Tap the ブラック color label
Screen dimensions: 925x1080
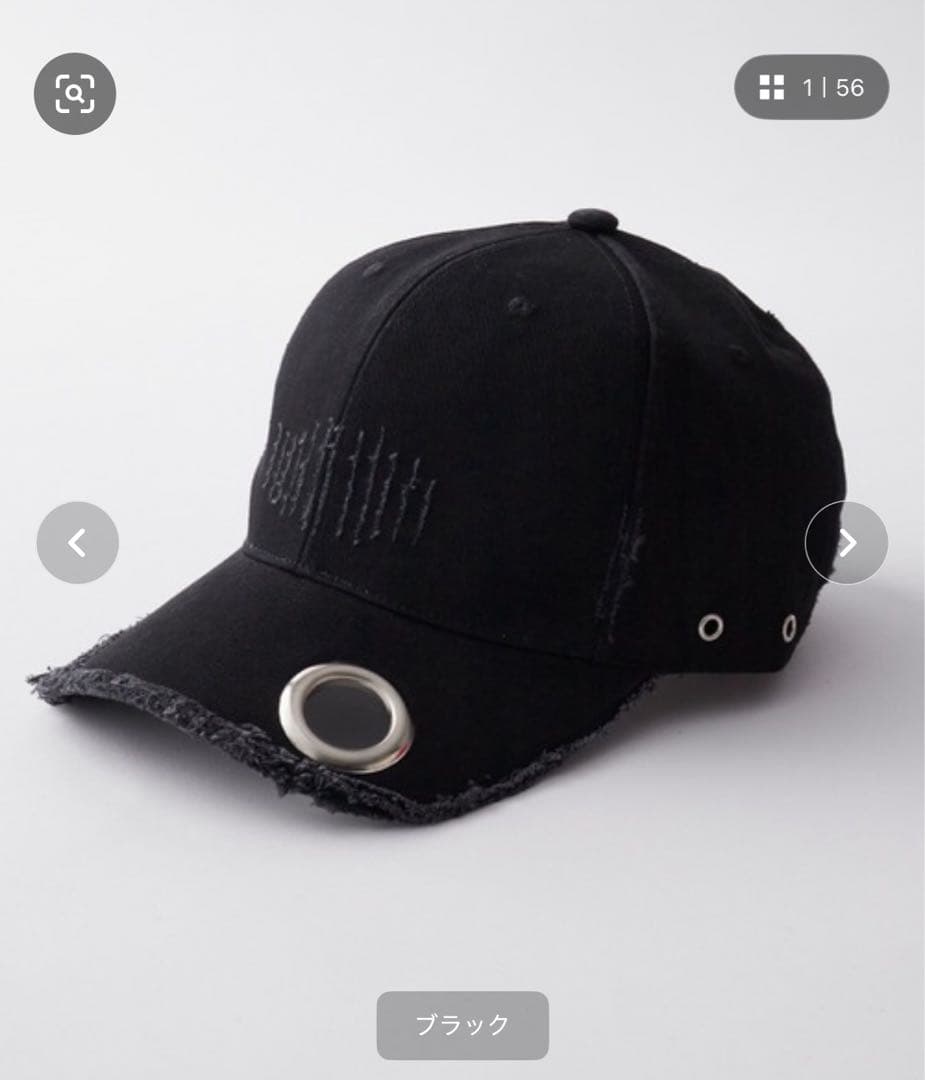[462, 1025]
